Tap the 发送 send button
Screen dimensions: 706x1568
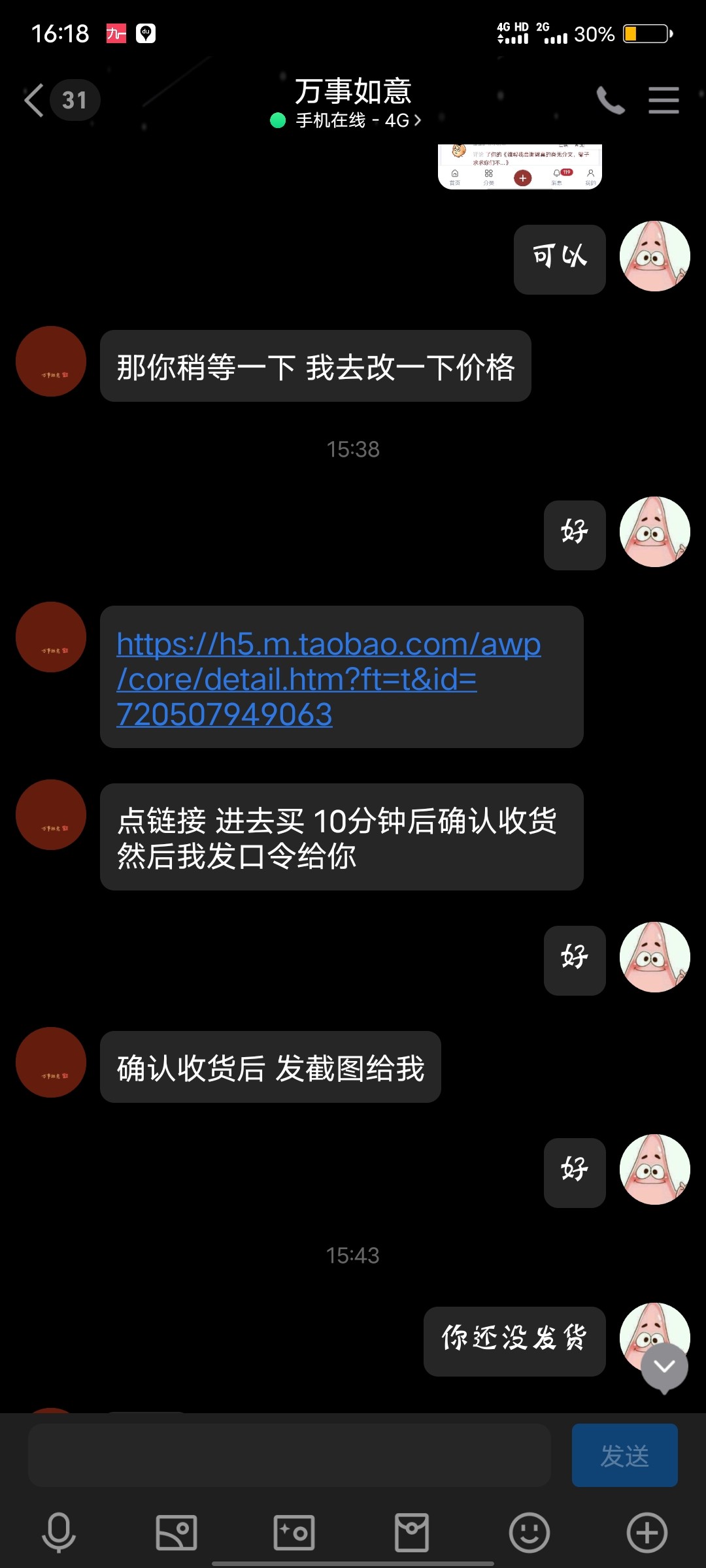624,1455
